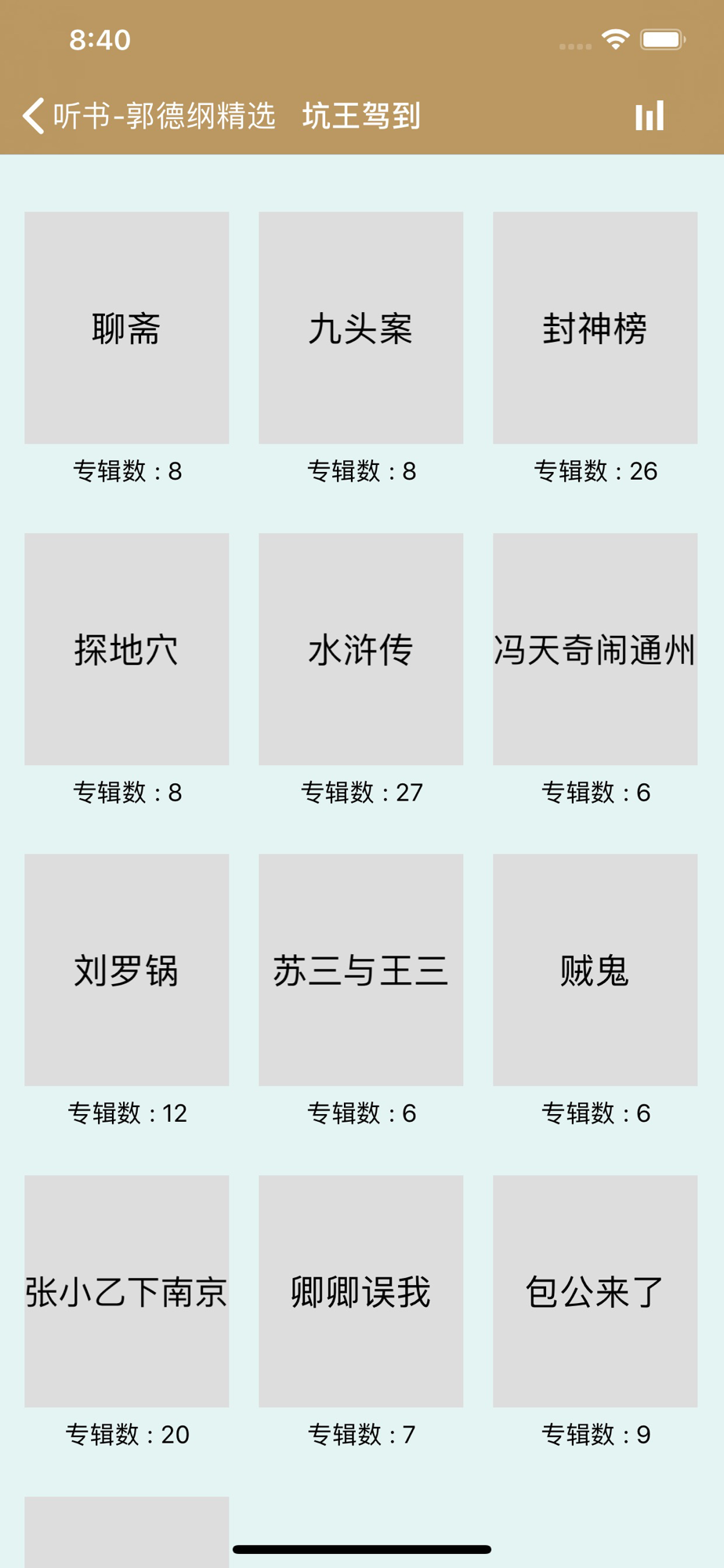Open 冯天奇闹通州
The height and width of the screenshot is (1568, 724).
pos(595,649)
